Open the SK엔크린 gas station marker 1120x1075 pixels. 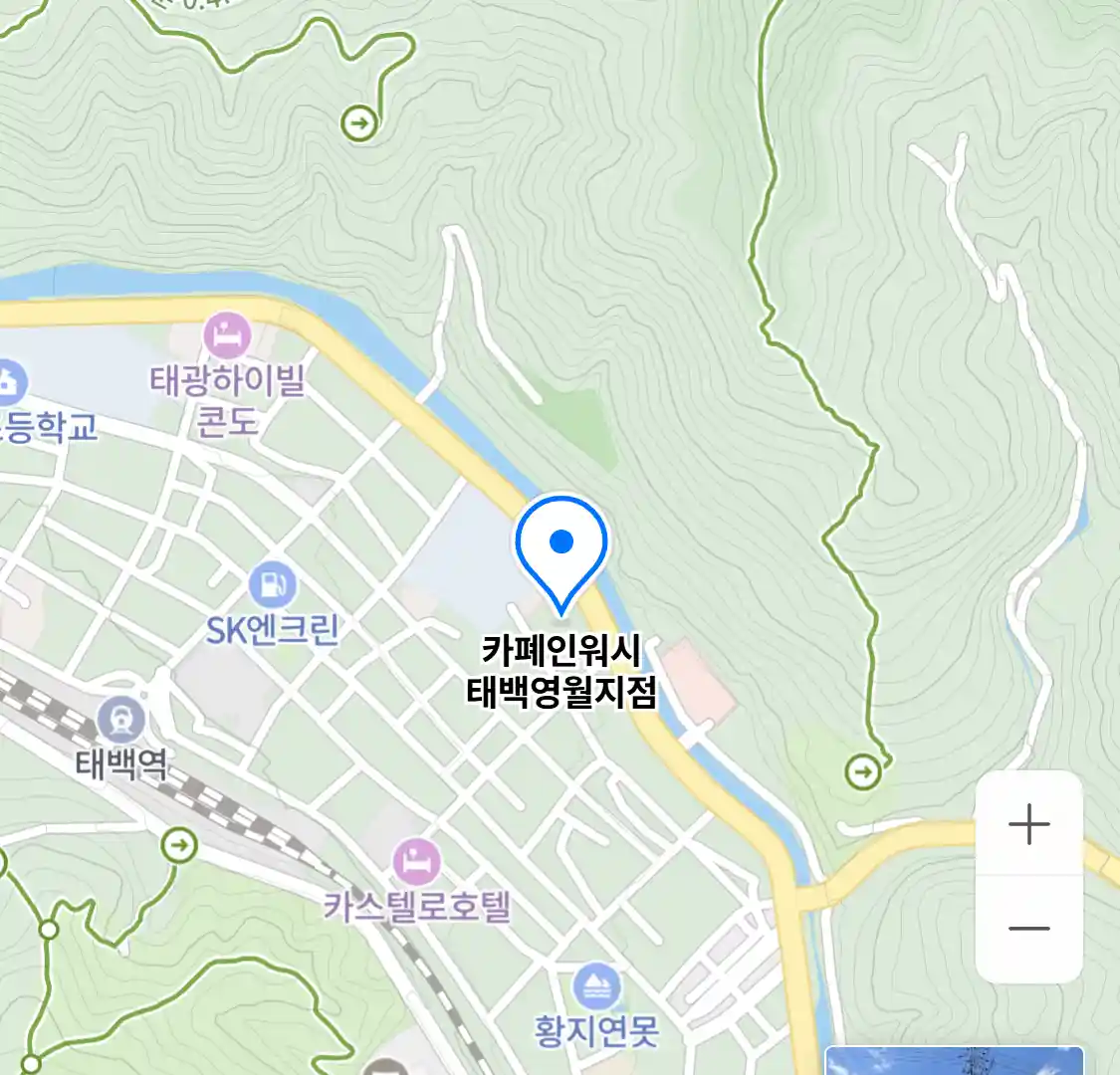point(272,585)
